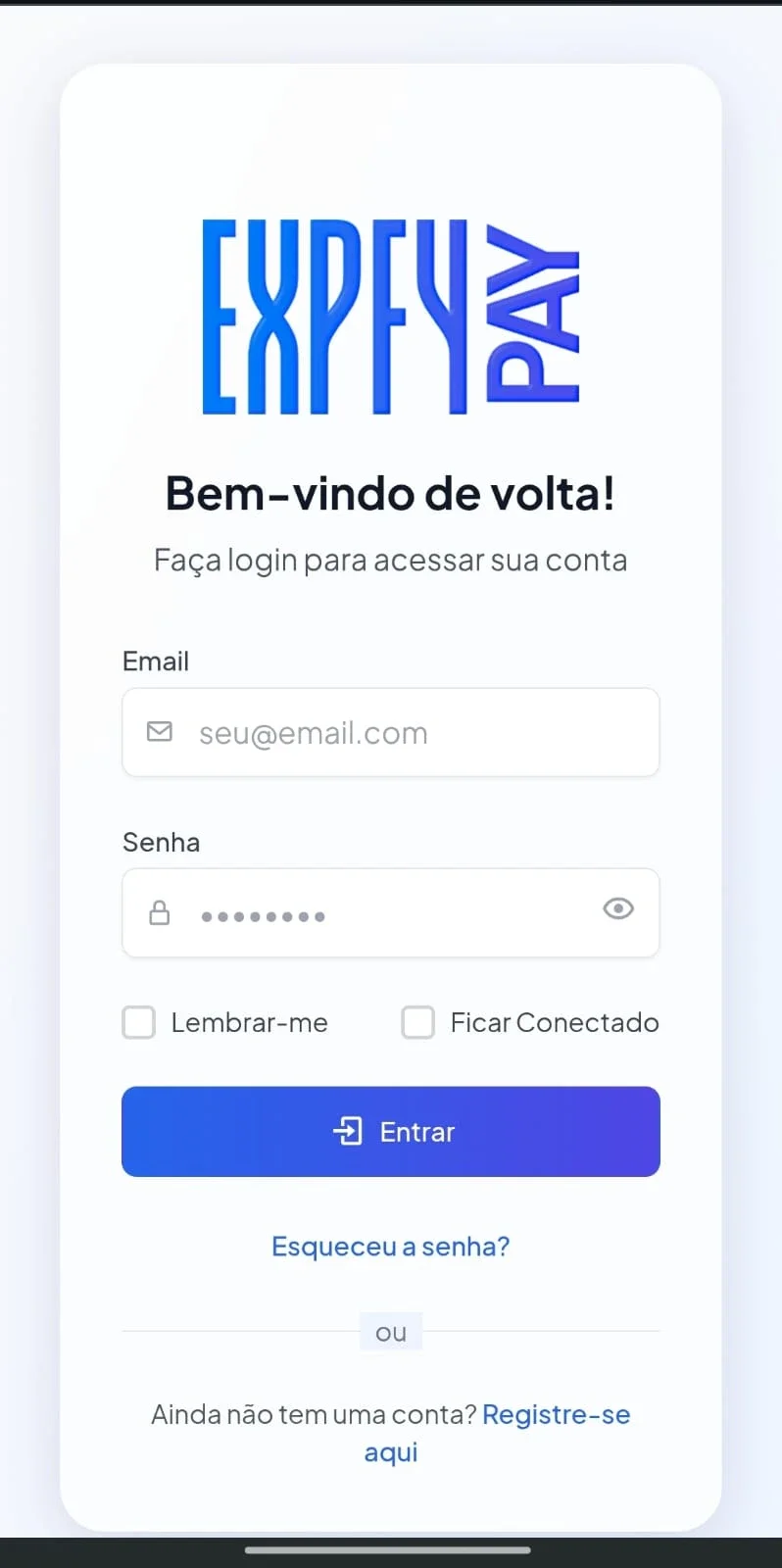Focus the Senha password field
782x1568 pixels.
(x=390, y=912)
